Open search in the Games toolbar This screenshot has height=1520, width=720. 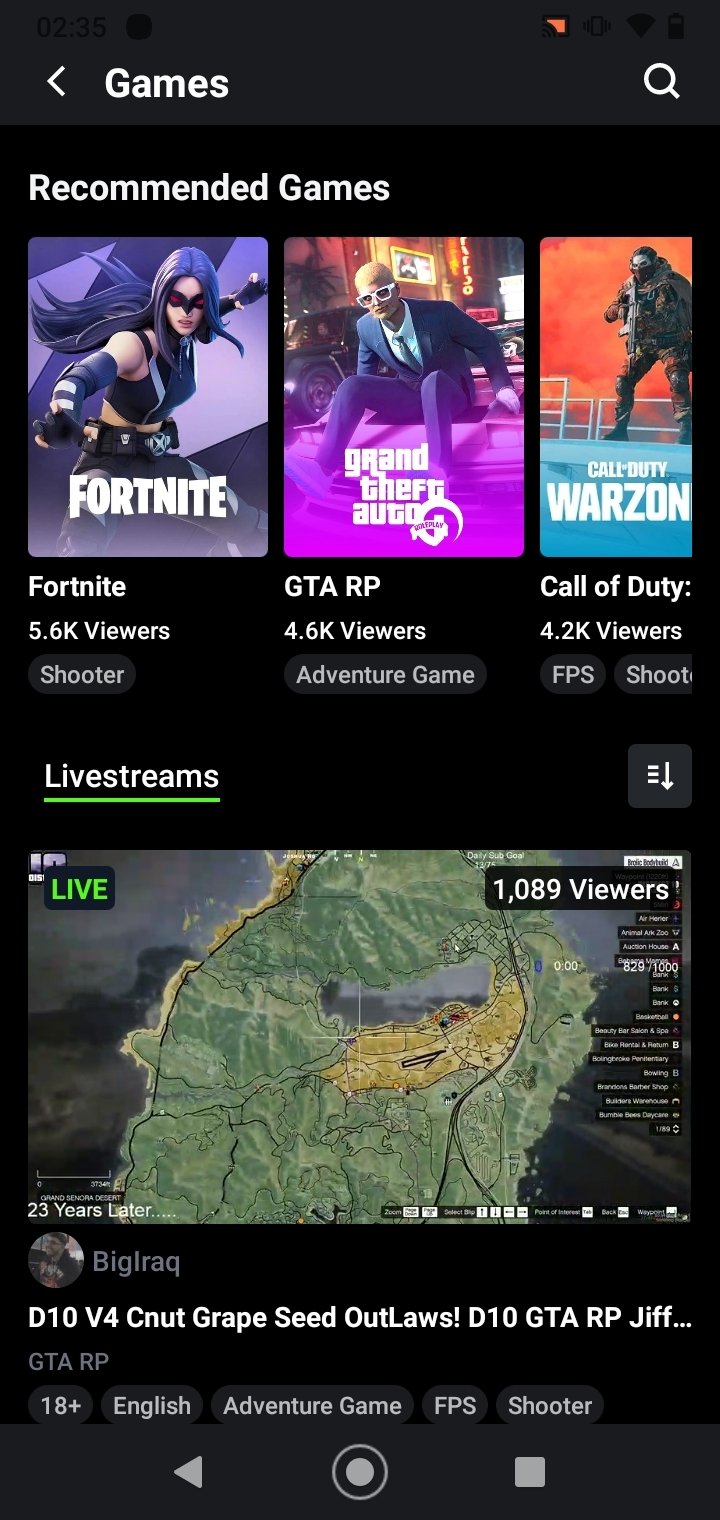(661, 82)
